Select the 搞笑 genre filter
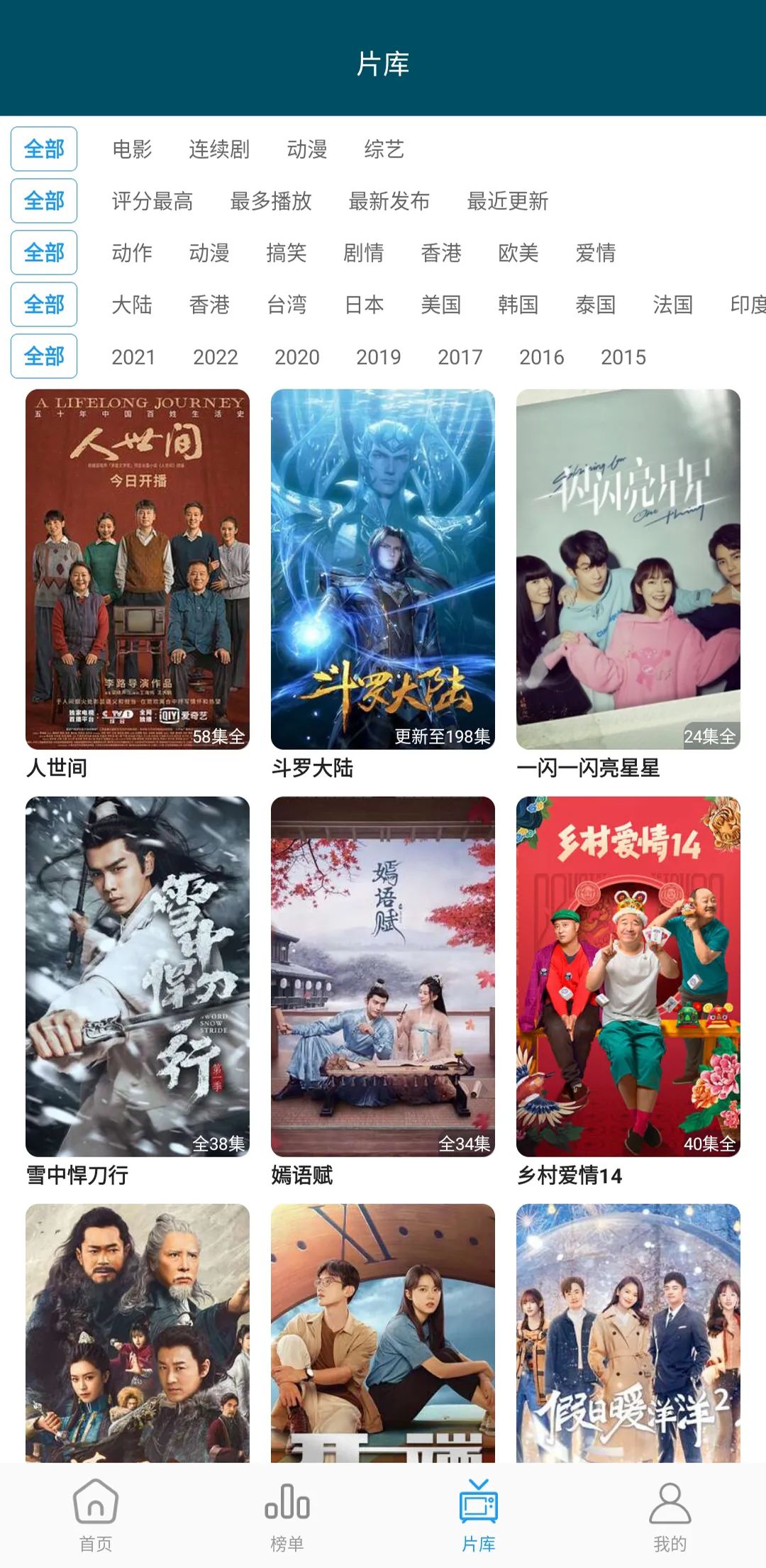 [285, 253]
